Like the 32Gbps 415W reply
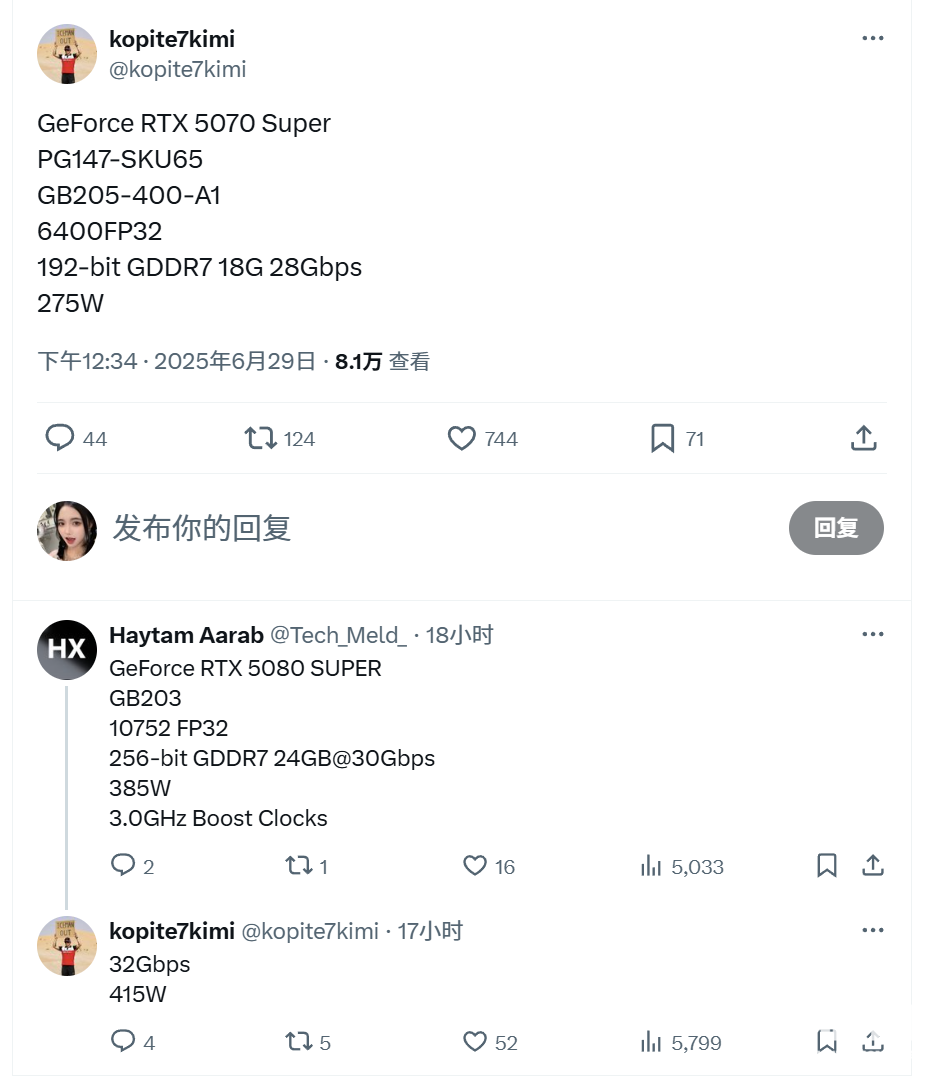The image size is (935, 1076). pyautogui.click(x=475, y=1042)
